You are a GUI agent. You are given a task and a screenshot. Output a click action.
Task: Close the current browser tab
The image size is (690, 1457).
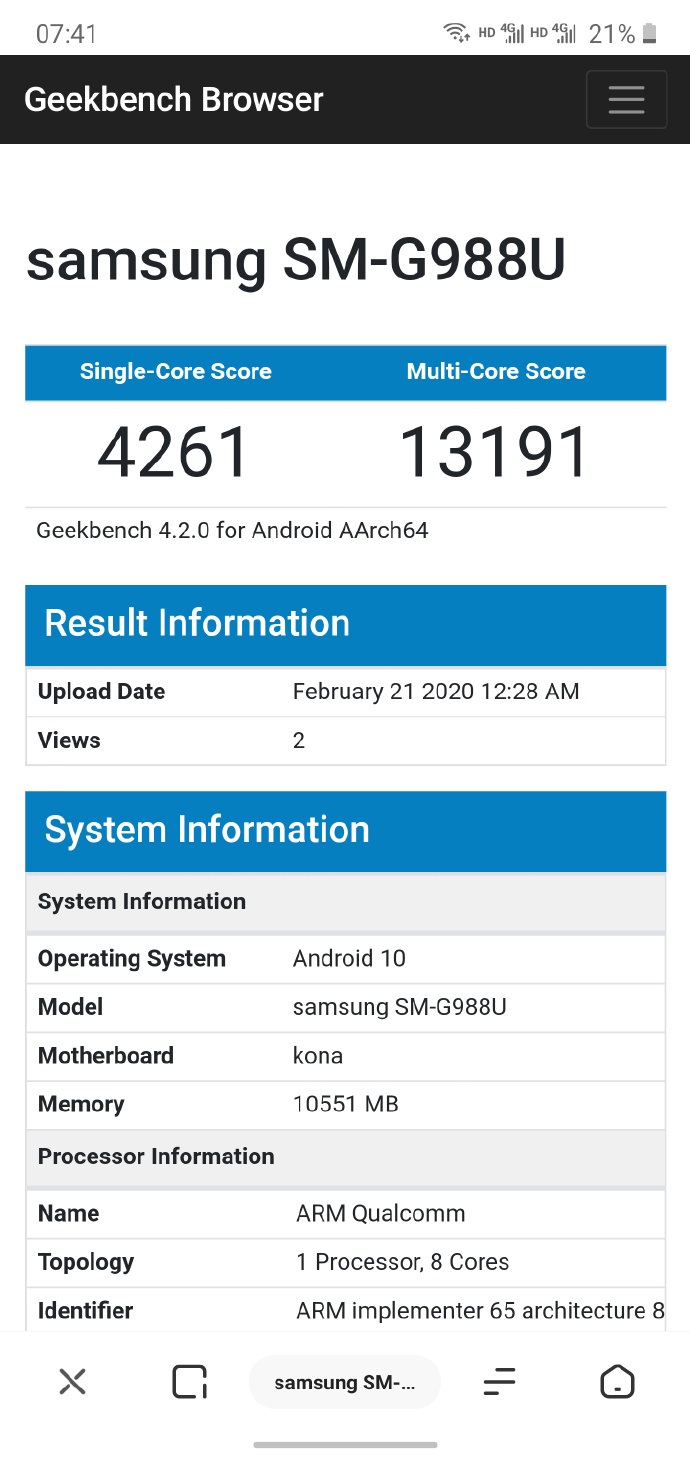[72, 1382]
